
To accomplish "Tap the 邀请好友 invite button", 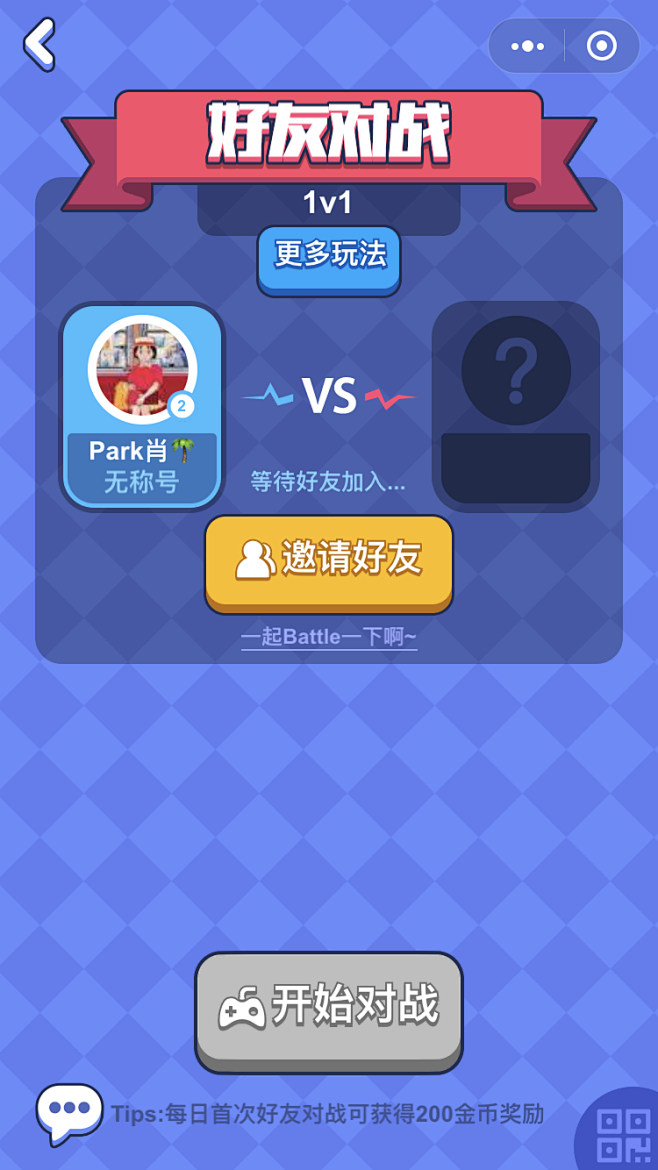I will 329,564.
